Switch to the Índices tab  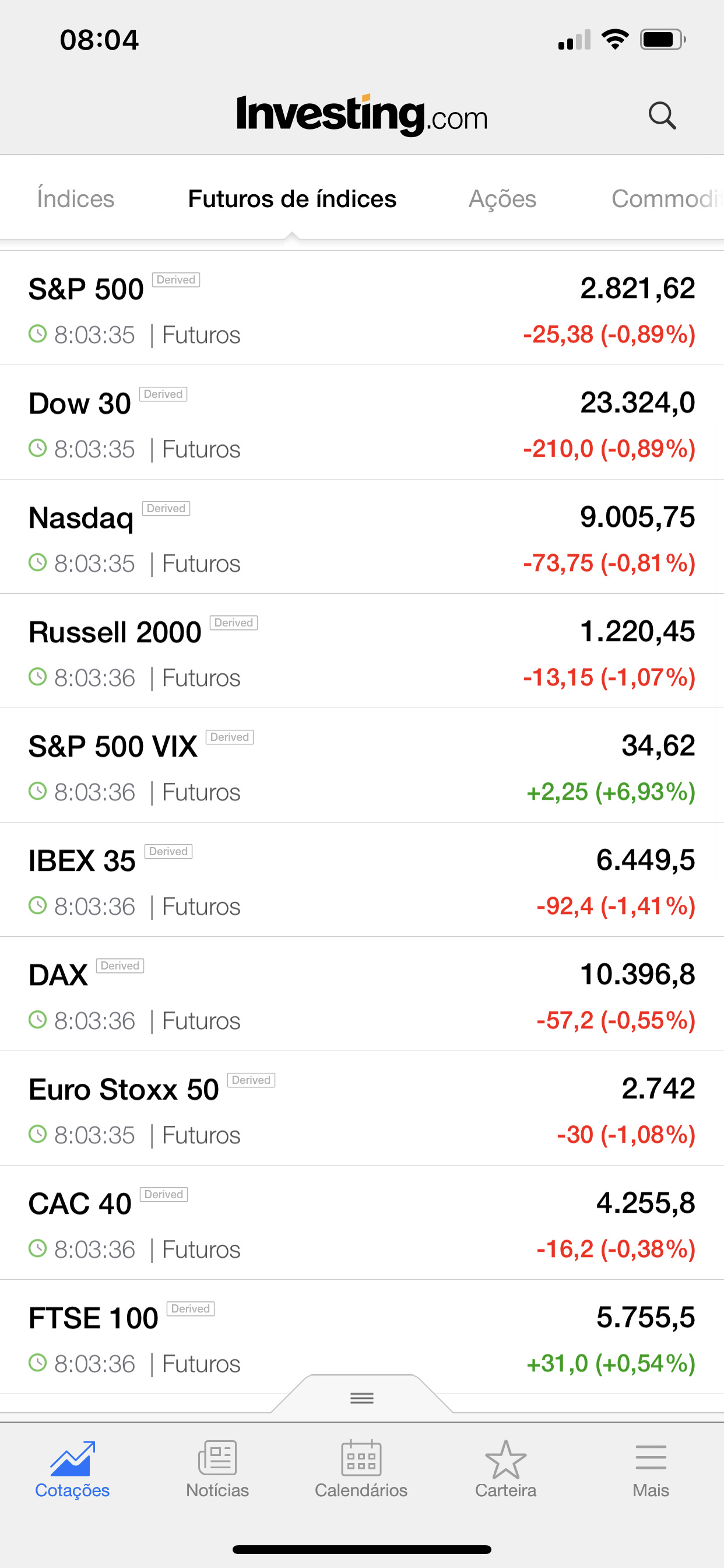tap(75, 198)
